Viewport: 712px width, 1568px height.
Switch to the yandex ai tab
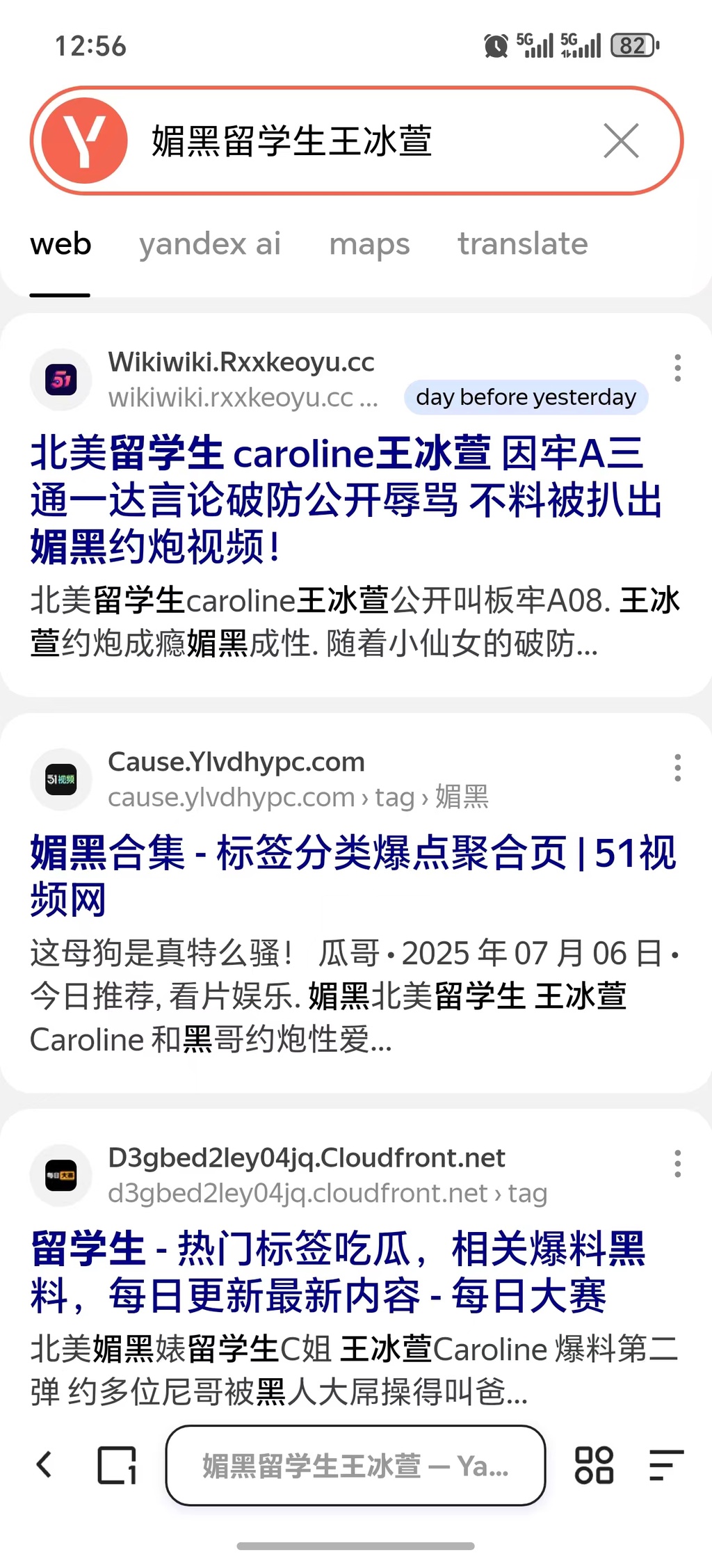pos(209,244)
